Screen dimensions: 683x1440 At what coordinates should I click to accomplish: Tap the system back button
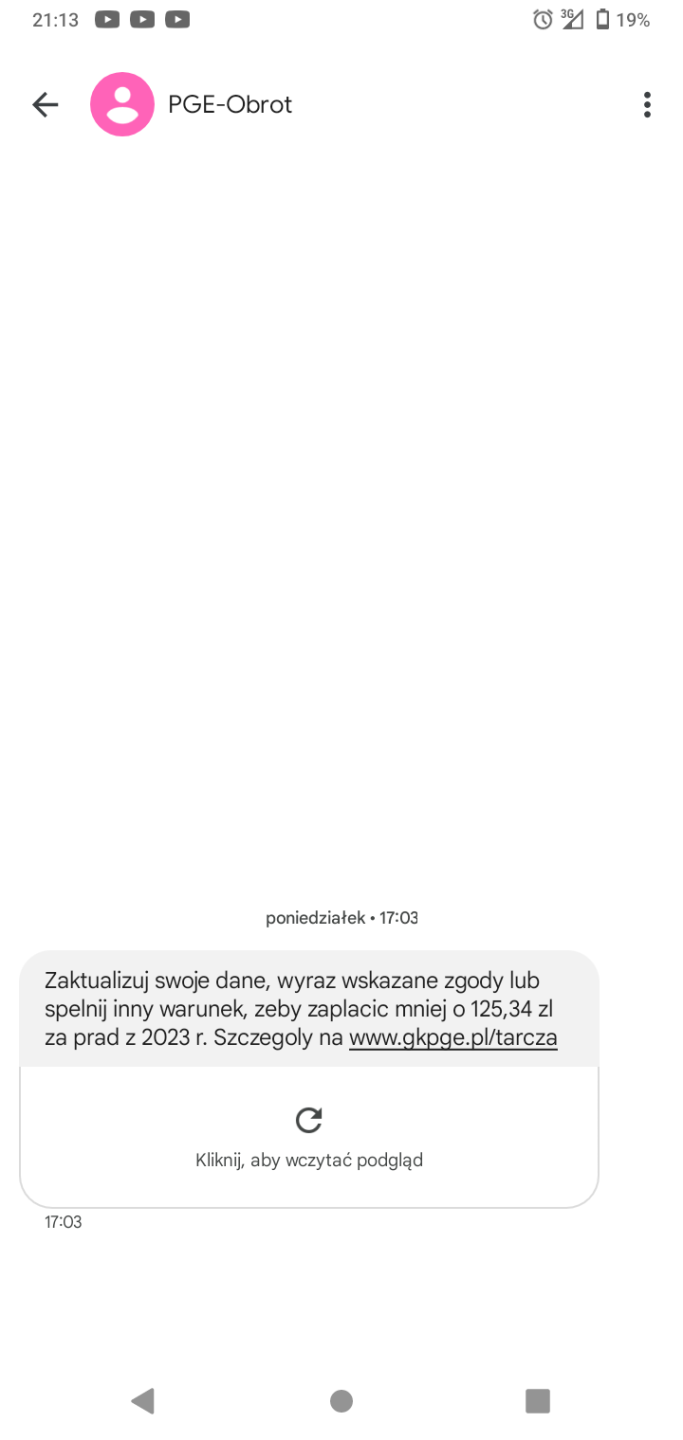[x=142, y=1401]
